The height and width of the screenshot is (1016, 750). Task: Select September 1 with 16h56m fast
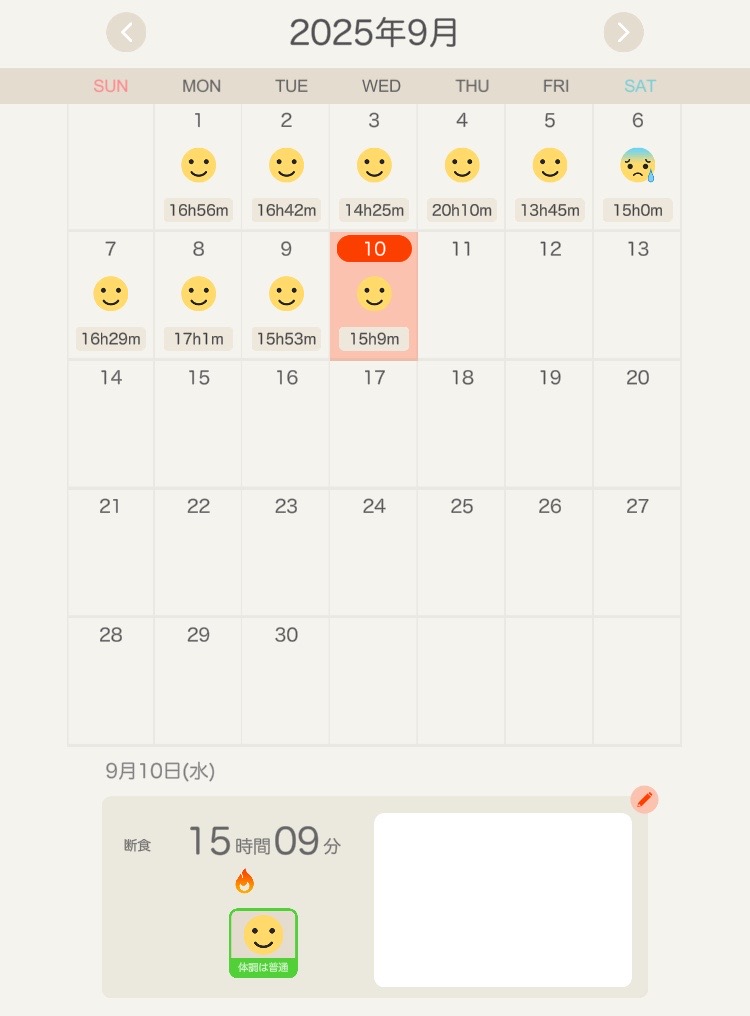click(198, 167)
